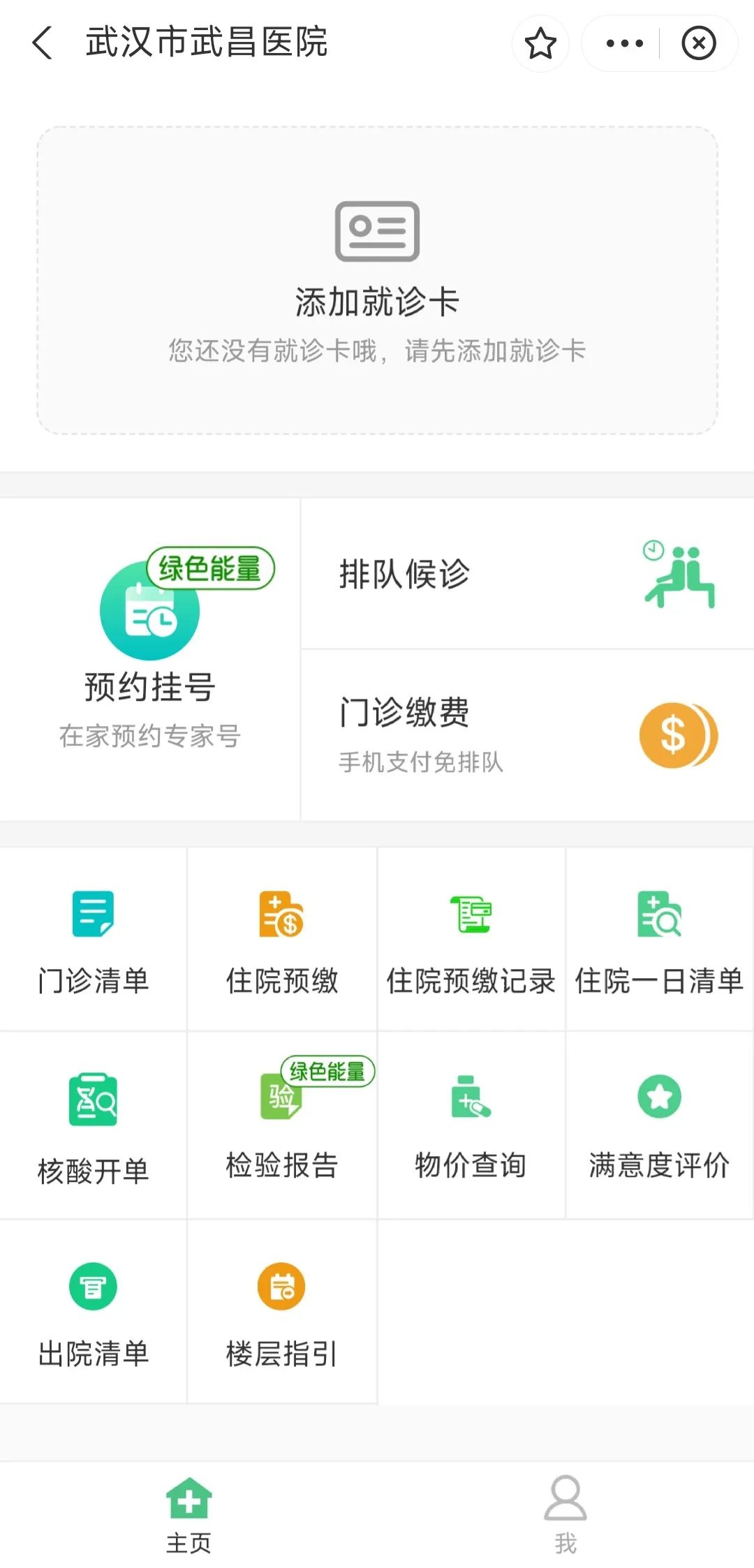Image resolution: width=754 pixels, height=1568 pixels.
Task: Go back using the top-left arrow
Action: click(x=43, y=43)
